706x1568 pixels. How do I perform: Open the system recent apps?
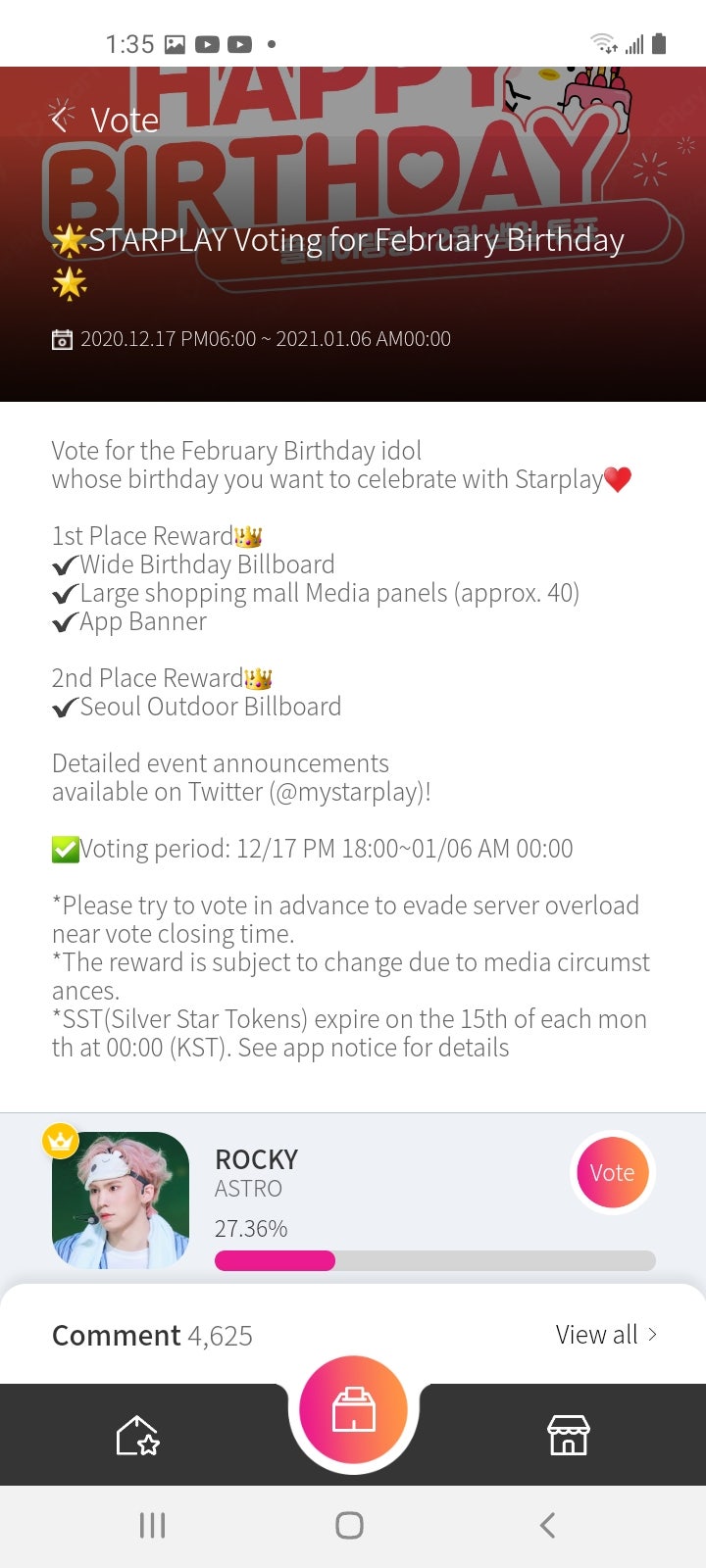coord(152,1525)
